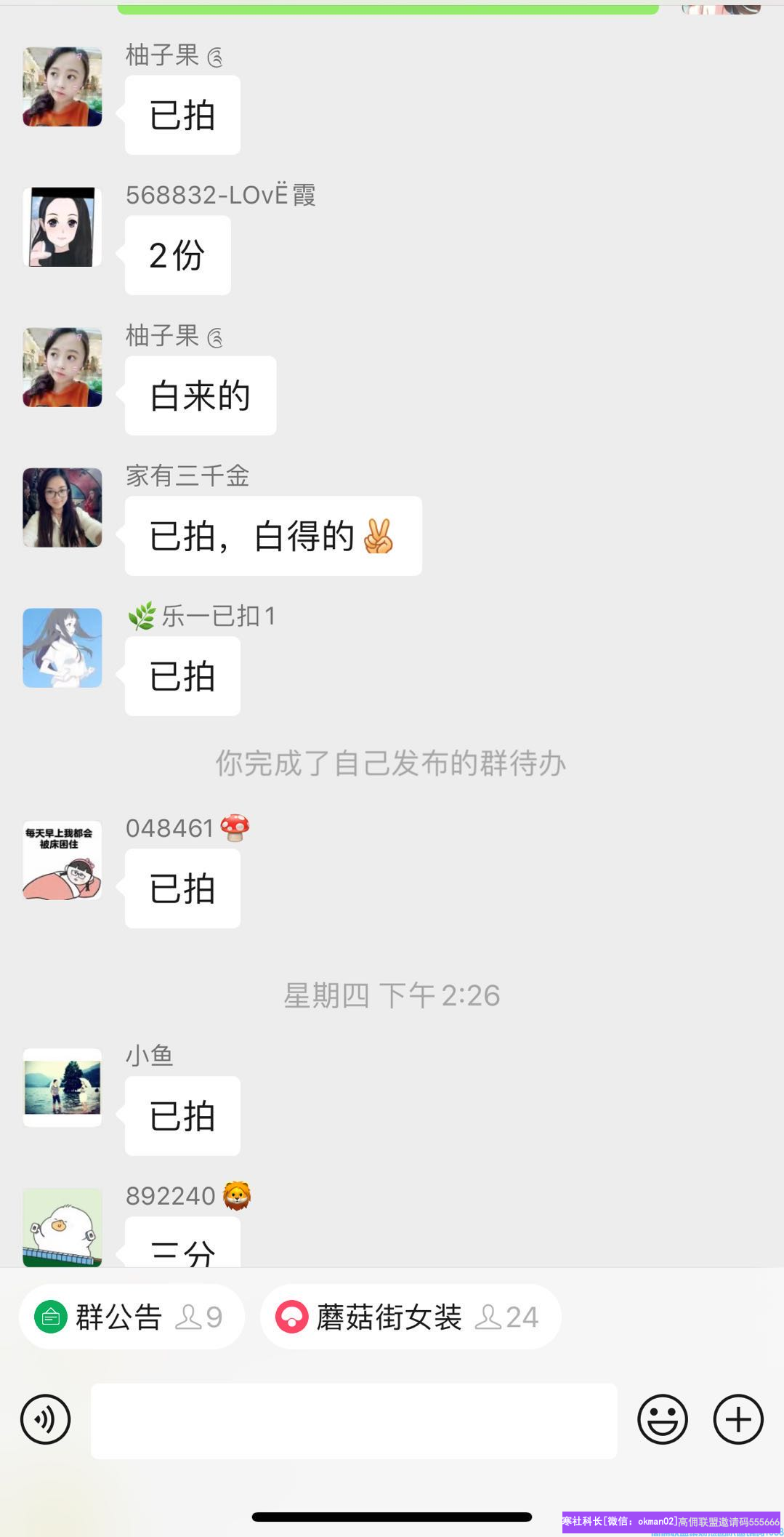The width and height of the screenshot is (784, 1537).
Task: Open the emoji picker
Action: 663,1419
